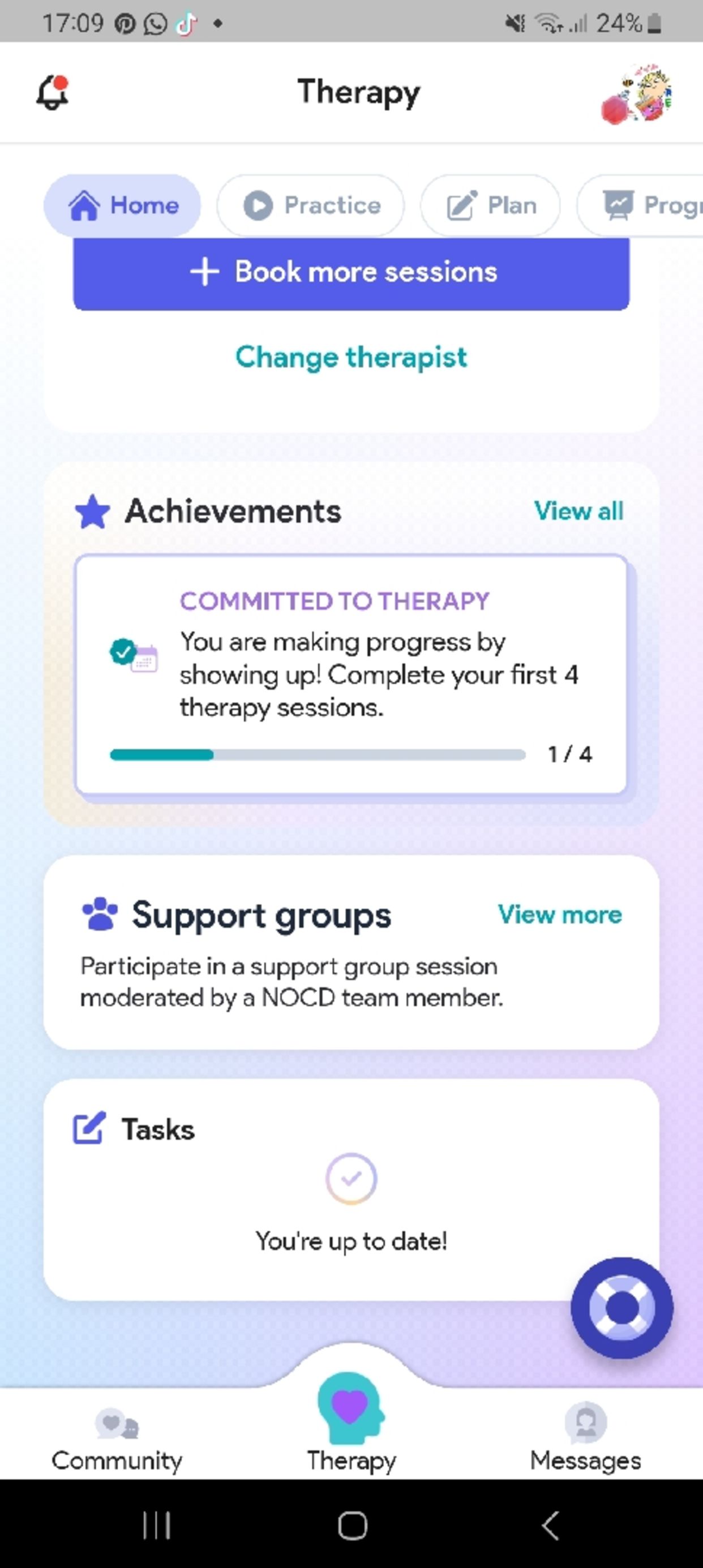Screen dimensions: 703x1568
Task: View more support groups
Action: [x=559, y=914]
